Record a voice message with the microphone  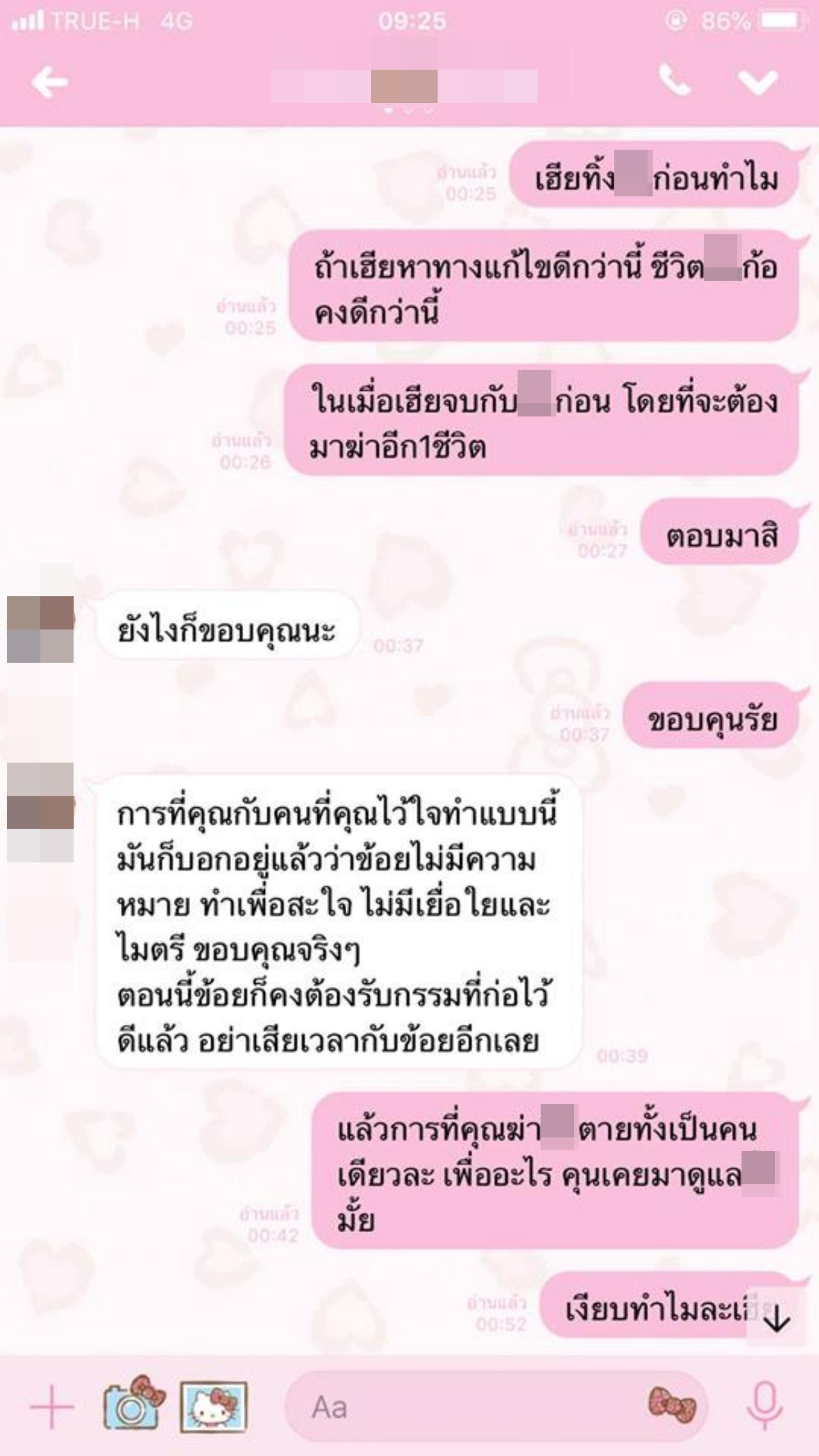[765, 1407]
